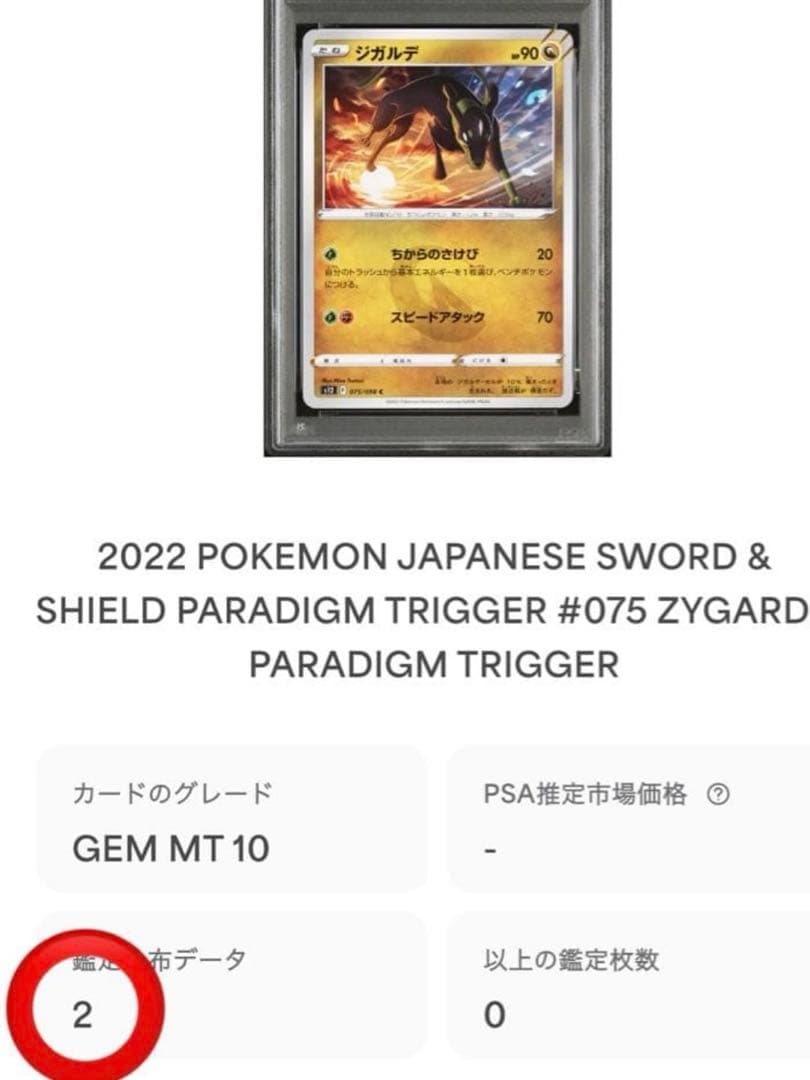This screenshot has width=810, height=1080.
Task: Click the card name ジガルデ
Action: [x=387, y=52]
